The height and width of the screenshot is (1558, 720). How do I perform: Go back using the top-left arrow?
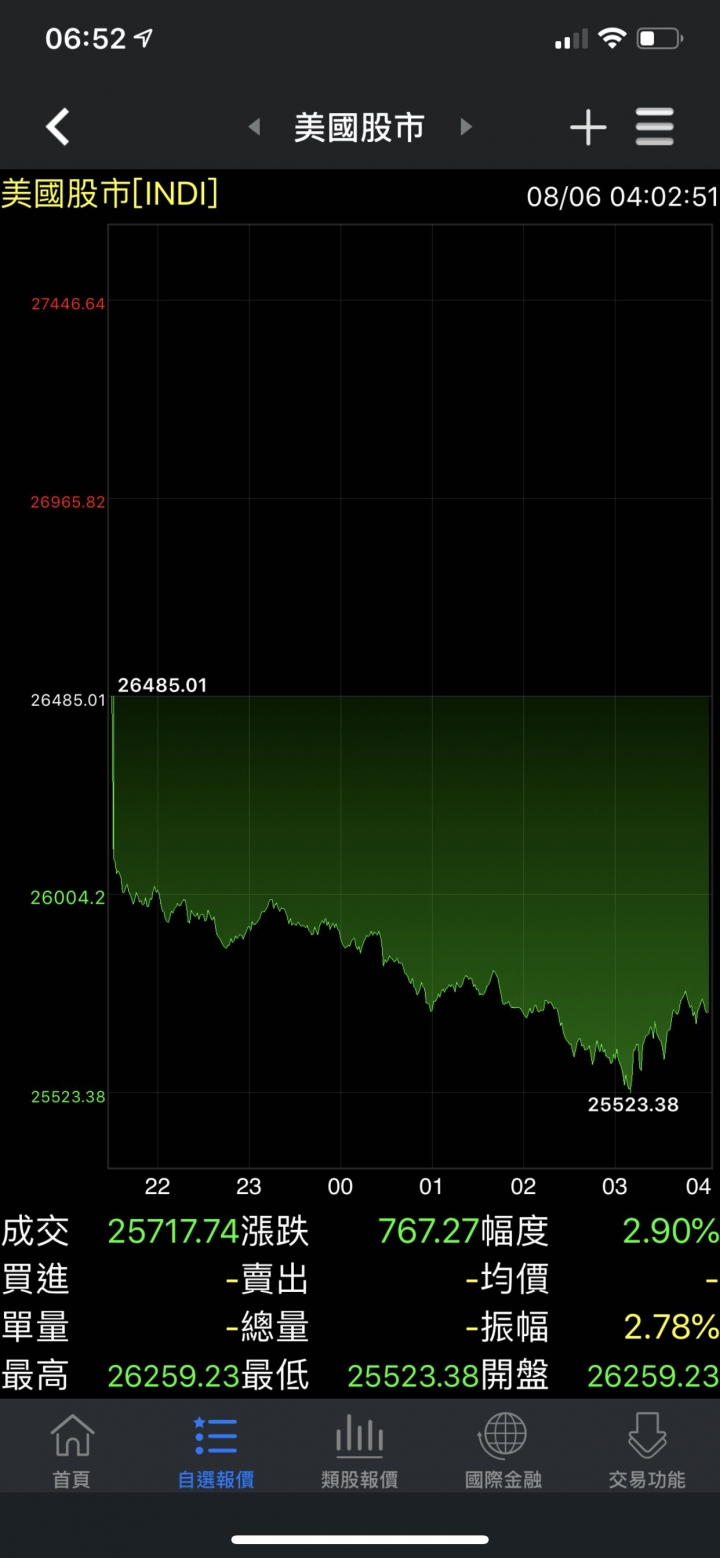(x=58, y=127)
